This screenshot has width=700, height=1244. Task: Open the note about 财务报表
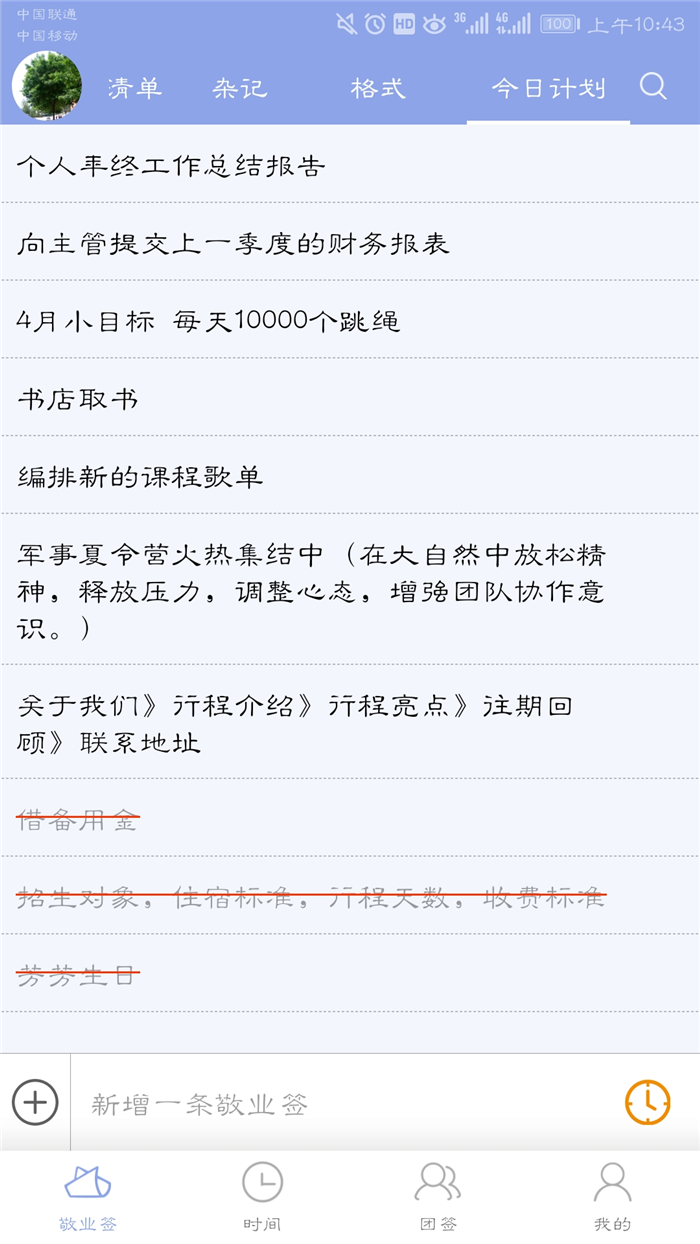coord(350,243)
